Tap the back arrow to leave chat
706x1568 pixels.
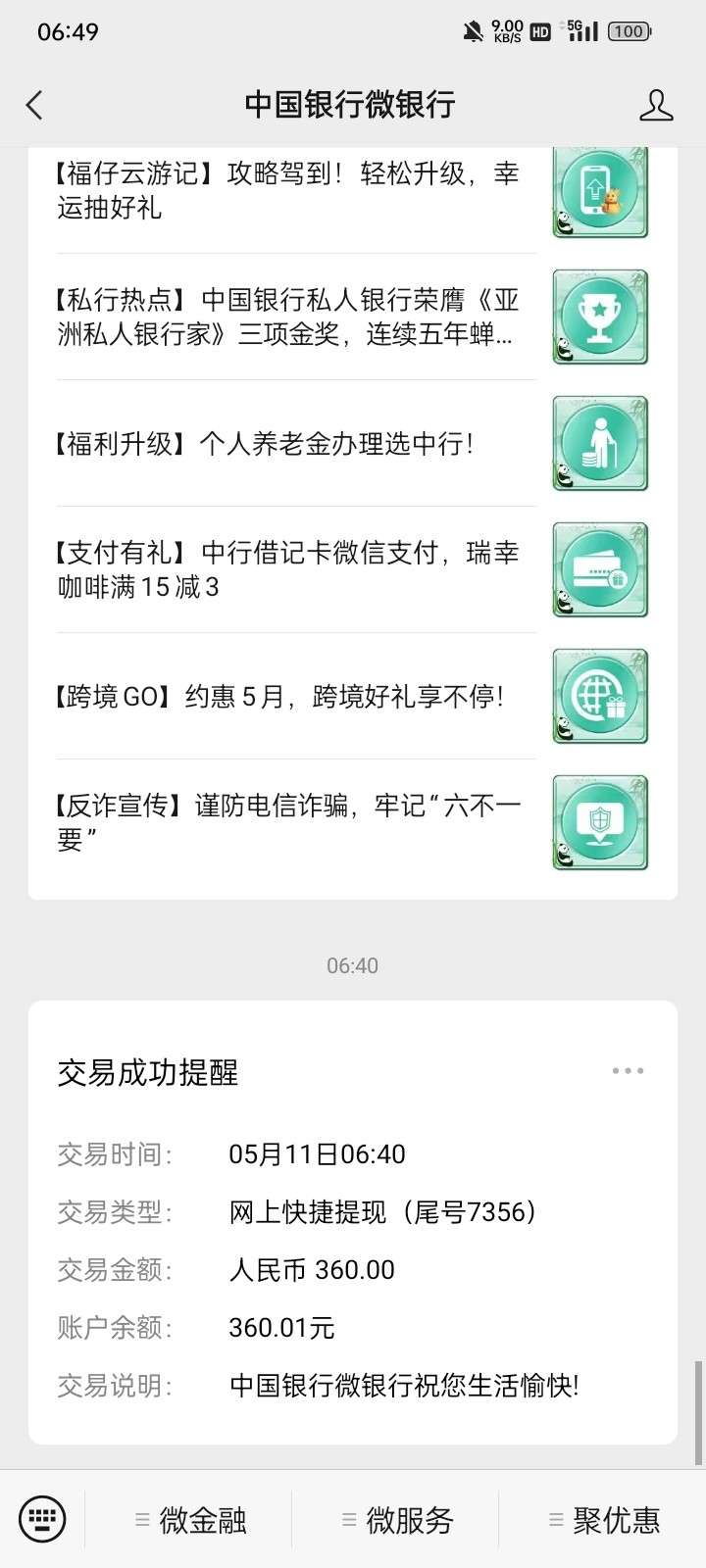click(34, 103)
